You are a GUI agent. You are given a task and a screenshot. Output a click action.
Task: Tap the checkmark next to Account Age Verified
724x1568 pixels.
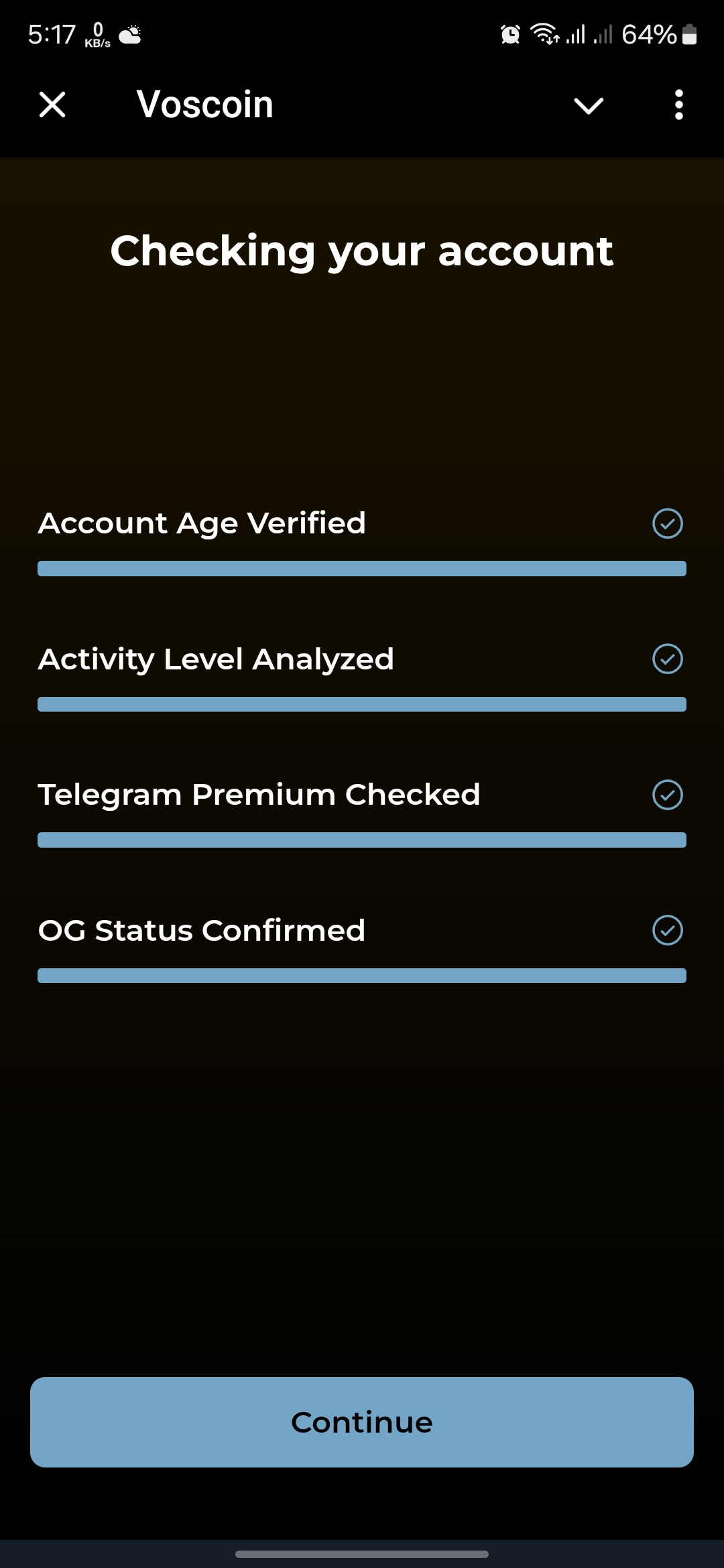point(666,523)
